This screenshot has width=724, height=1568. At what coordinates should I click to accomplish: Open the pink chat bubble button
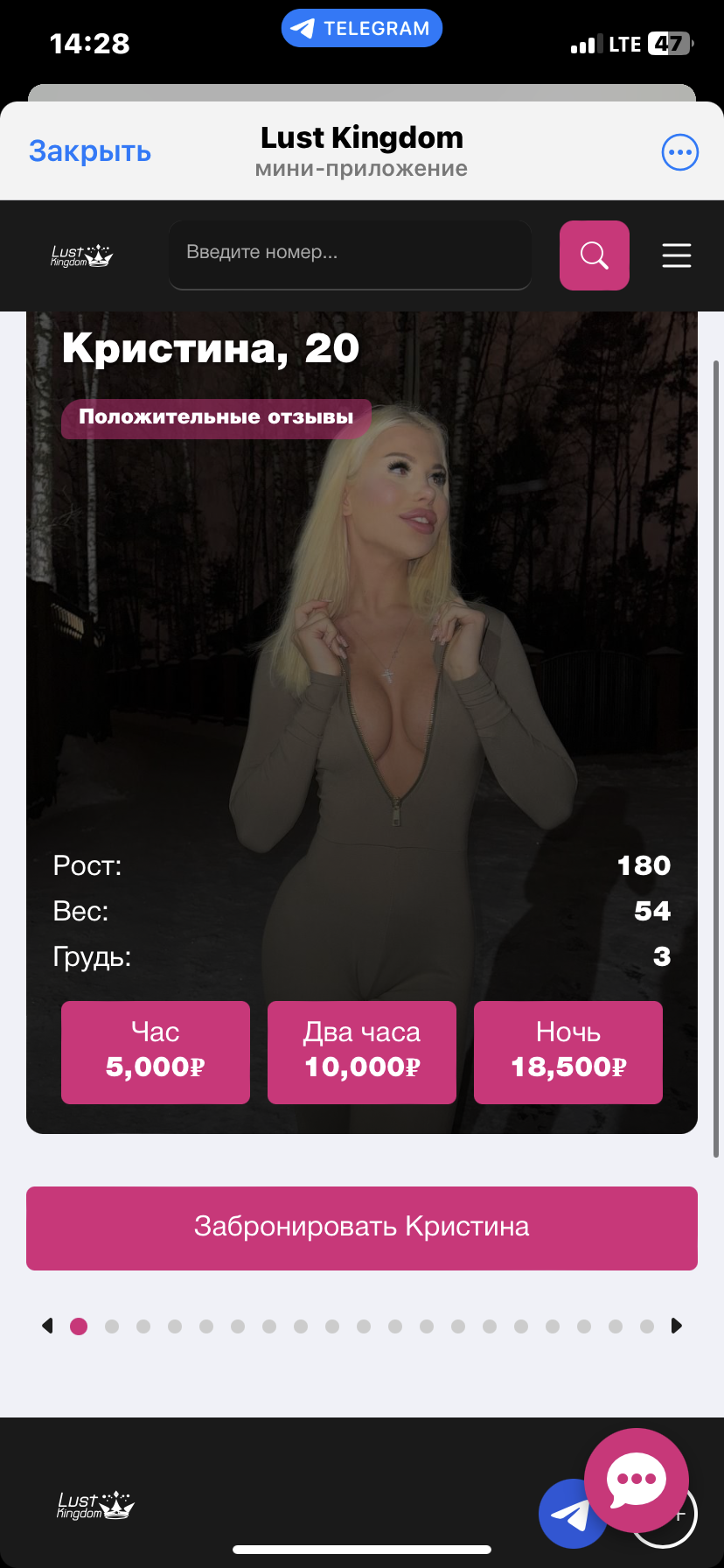point(637,1480)
